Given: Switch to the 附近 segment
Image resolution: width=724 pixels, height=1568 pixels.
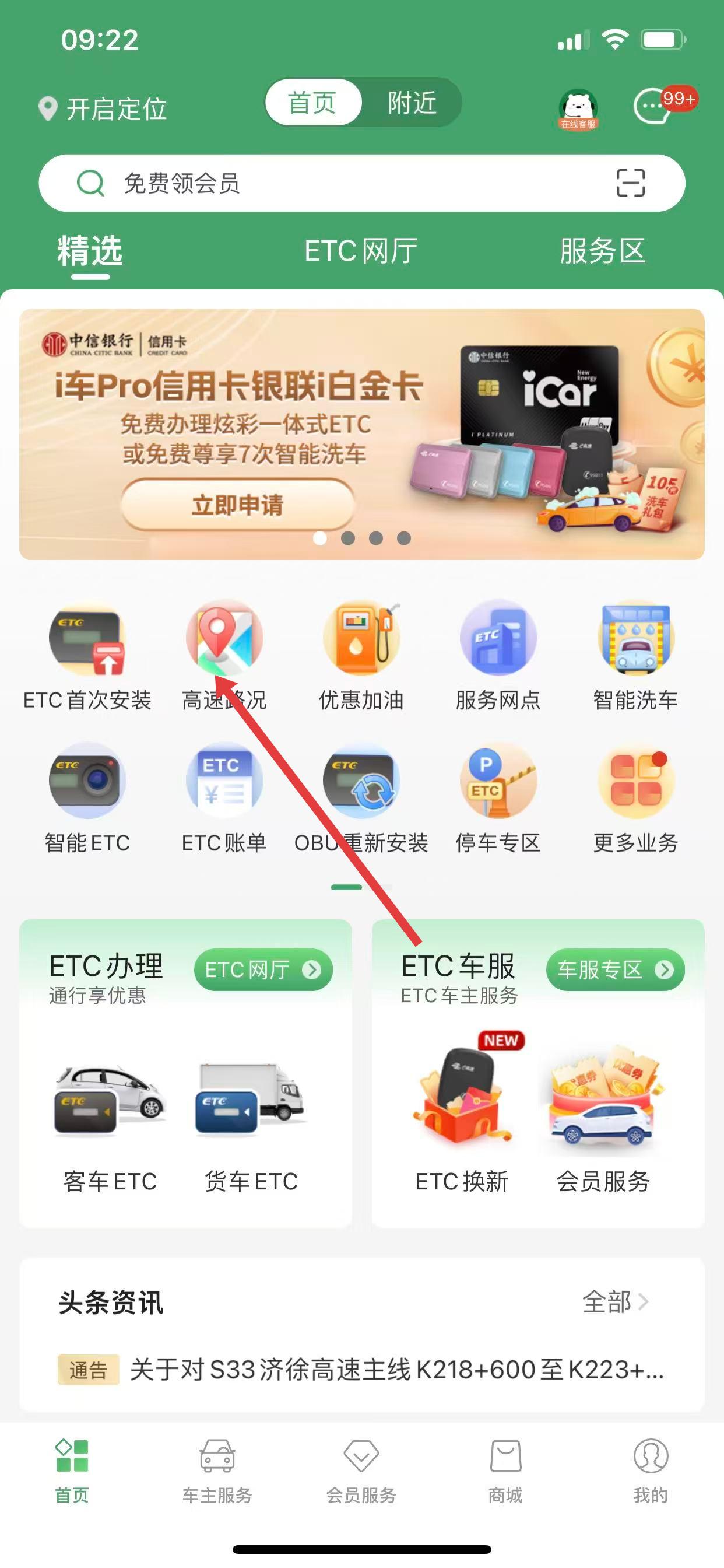Looking at the screenshot, I should pos(412,103).
